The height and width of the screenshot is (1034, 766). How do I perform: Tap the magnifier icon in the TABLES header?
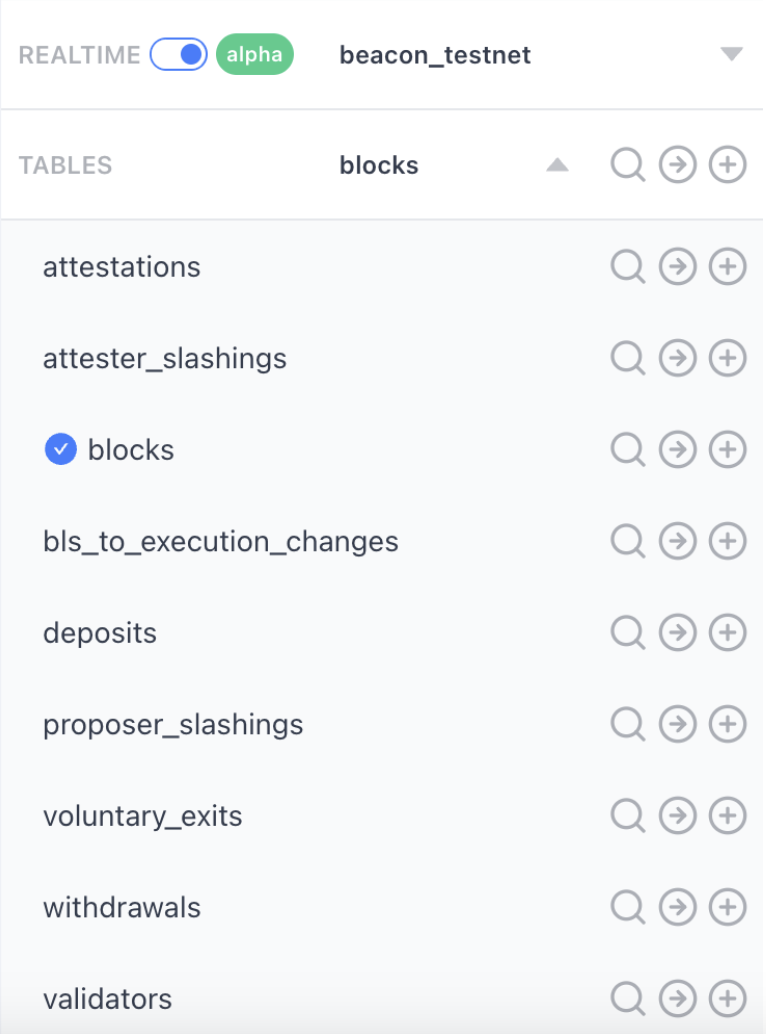coord(627,166)
